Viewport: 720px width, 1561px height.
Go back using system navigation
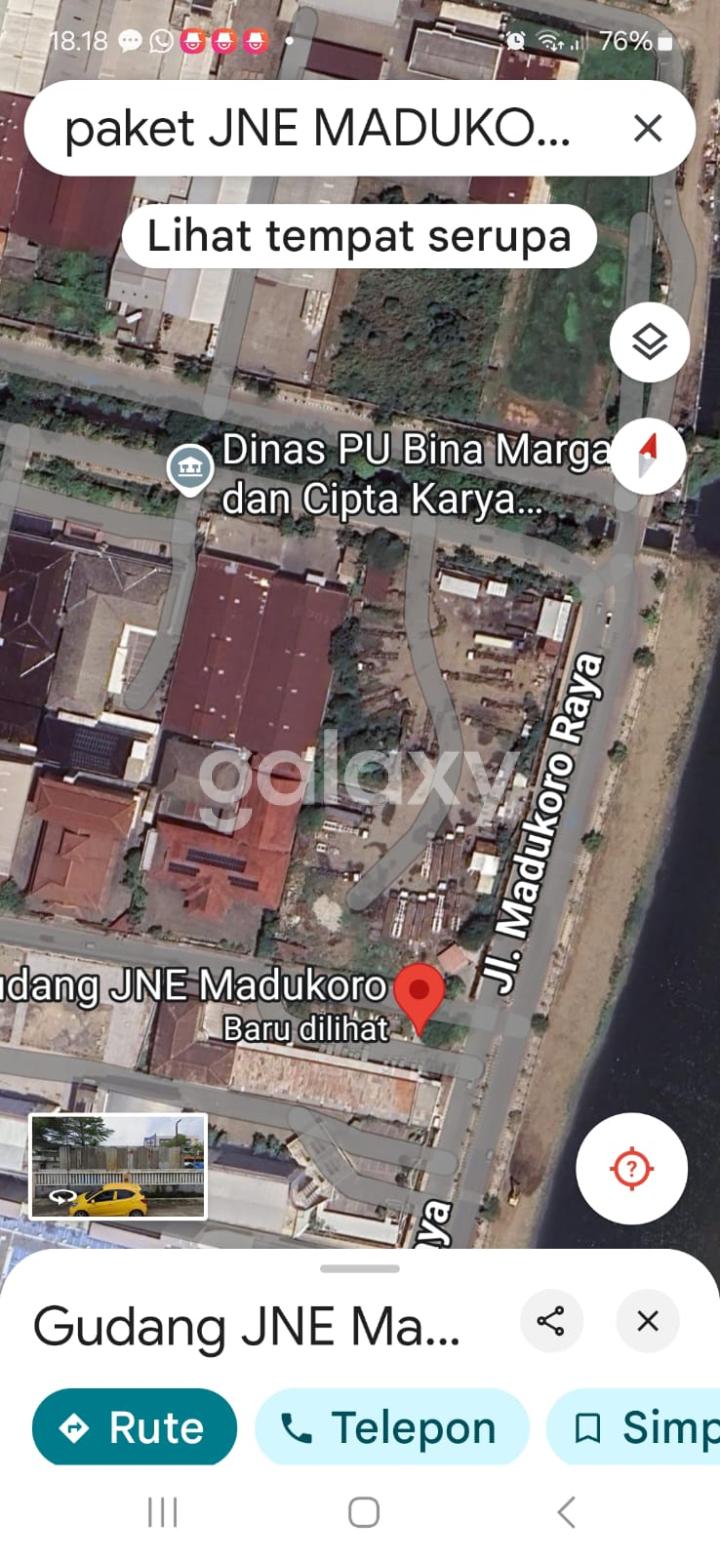[x=566, y=1512]
